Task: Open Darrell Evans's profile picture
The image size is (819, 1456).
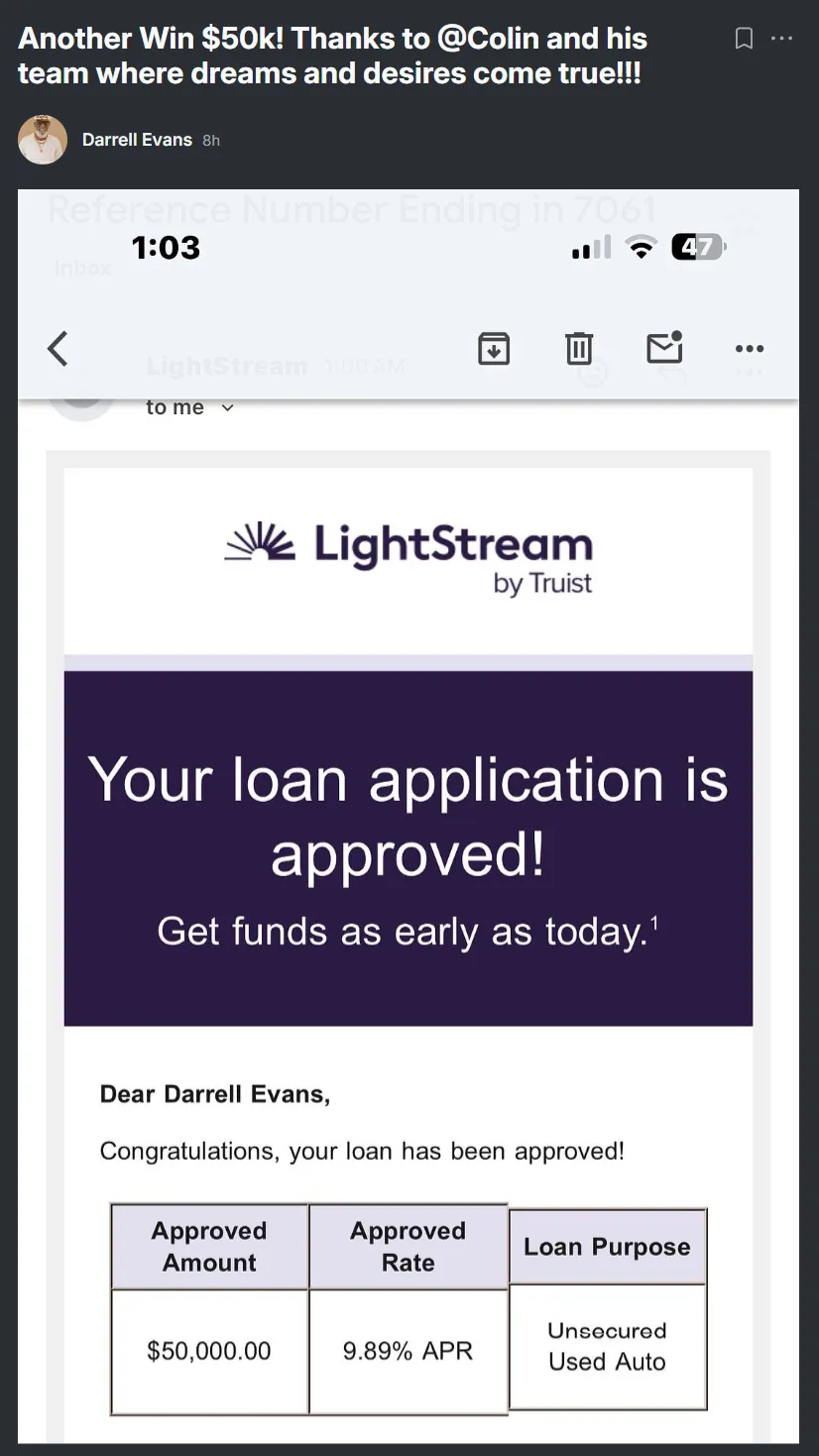Action: pyautogui.click(x=43, y=140)
